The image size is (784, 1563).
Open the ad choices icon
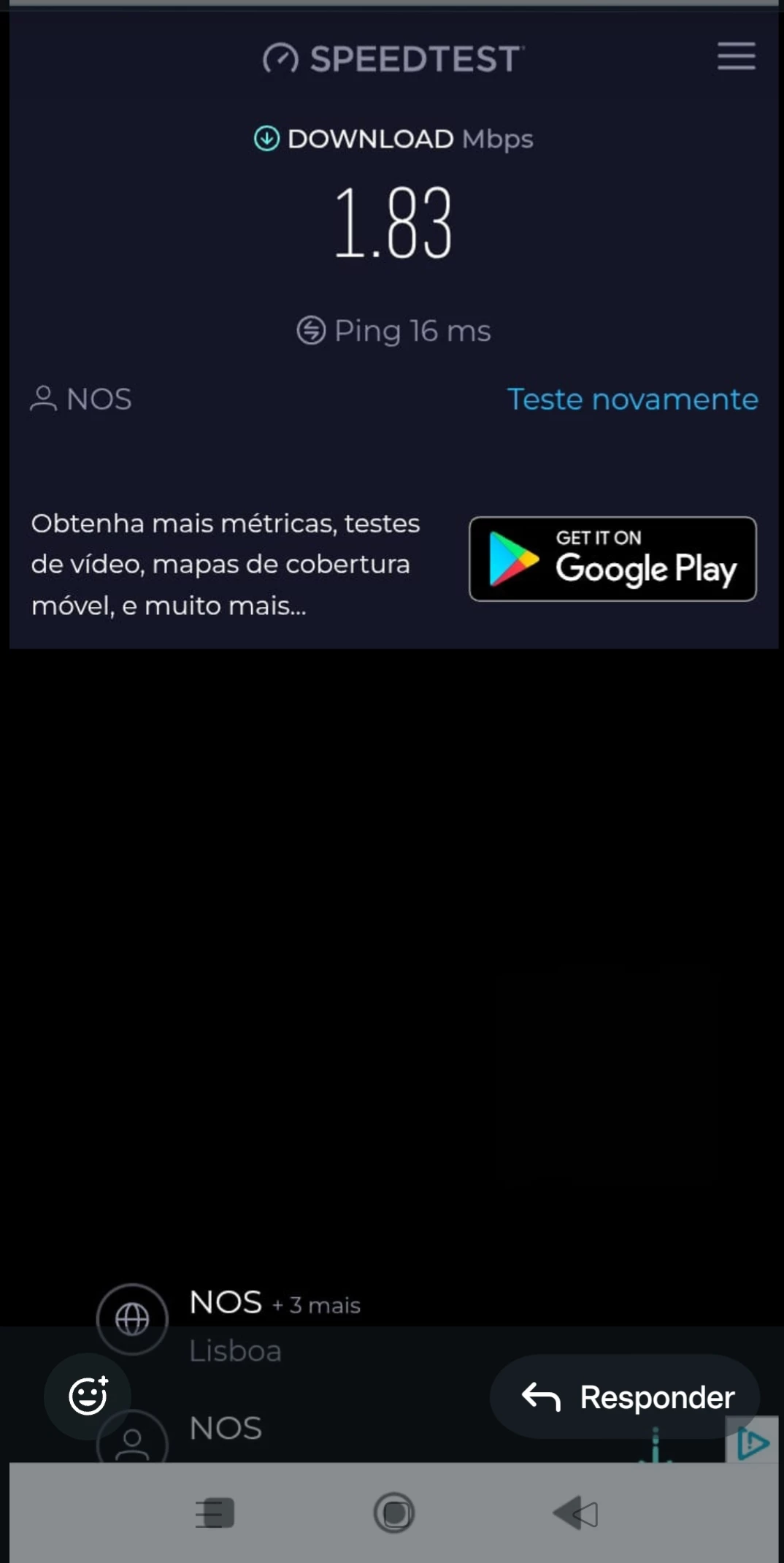[752, 1443]
